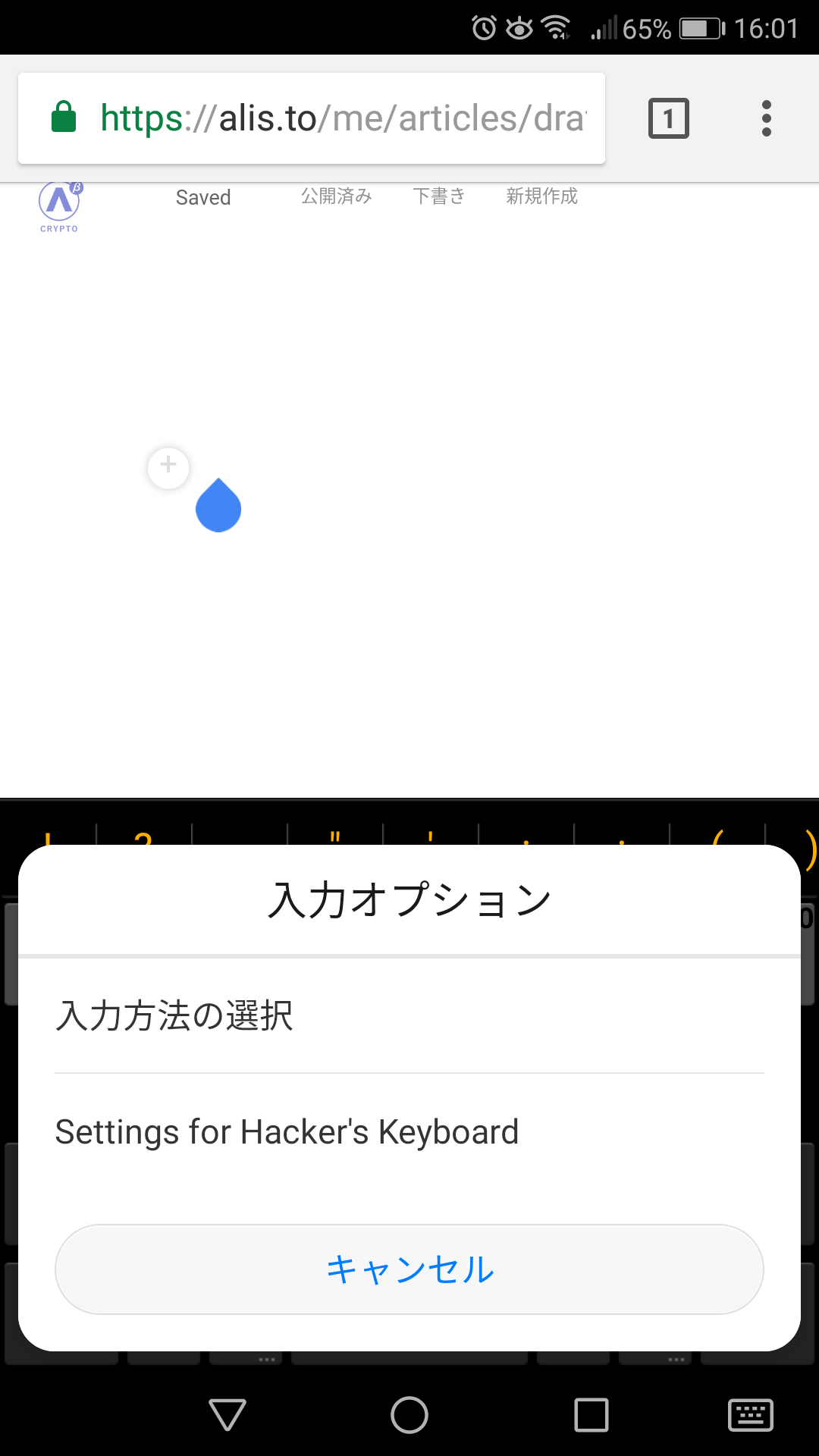Open the 下書き drafts link
Screen dimensions: 819x1456
click(439, 196)
